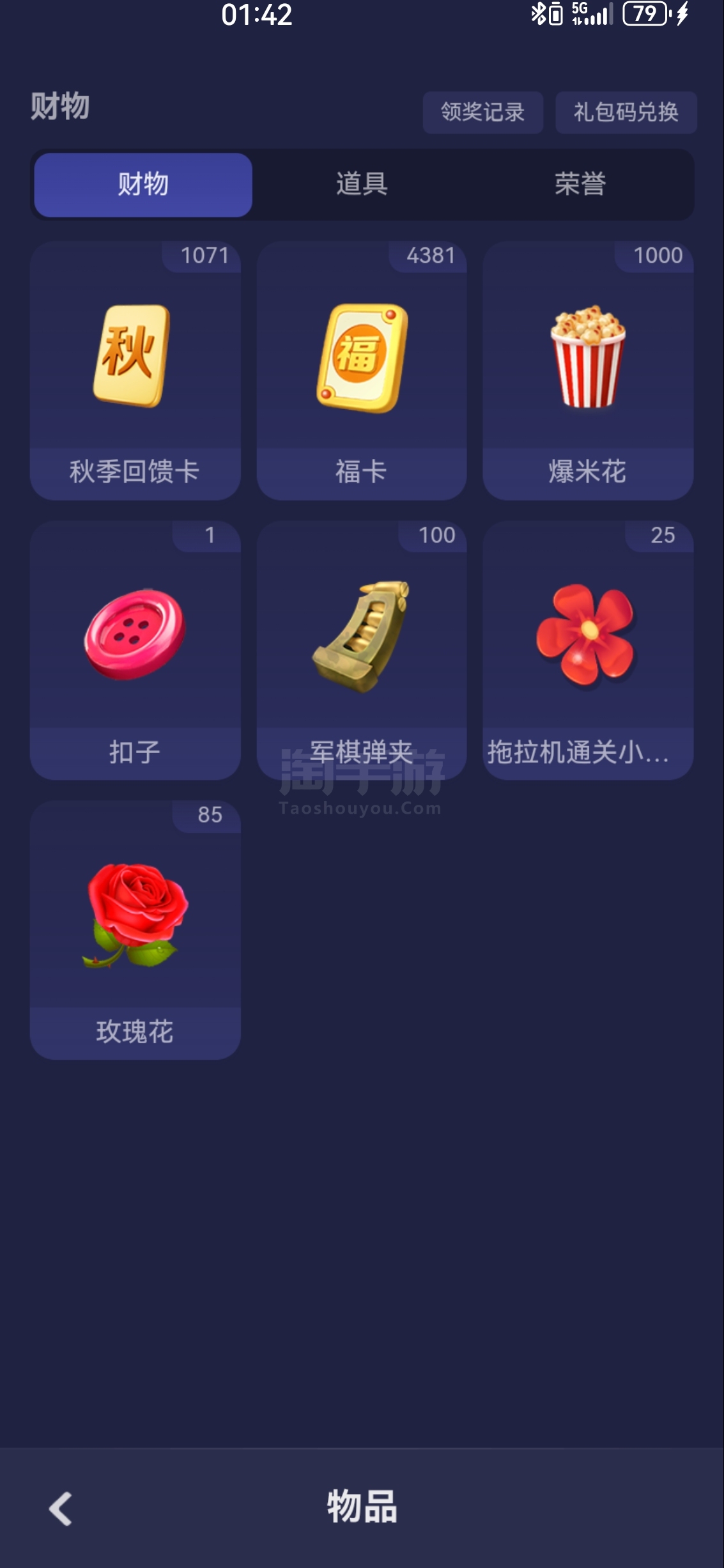
Task: Go back using the arrow icon
Action: click(x=61, y=1508)
